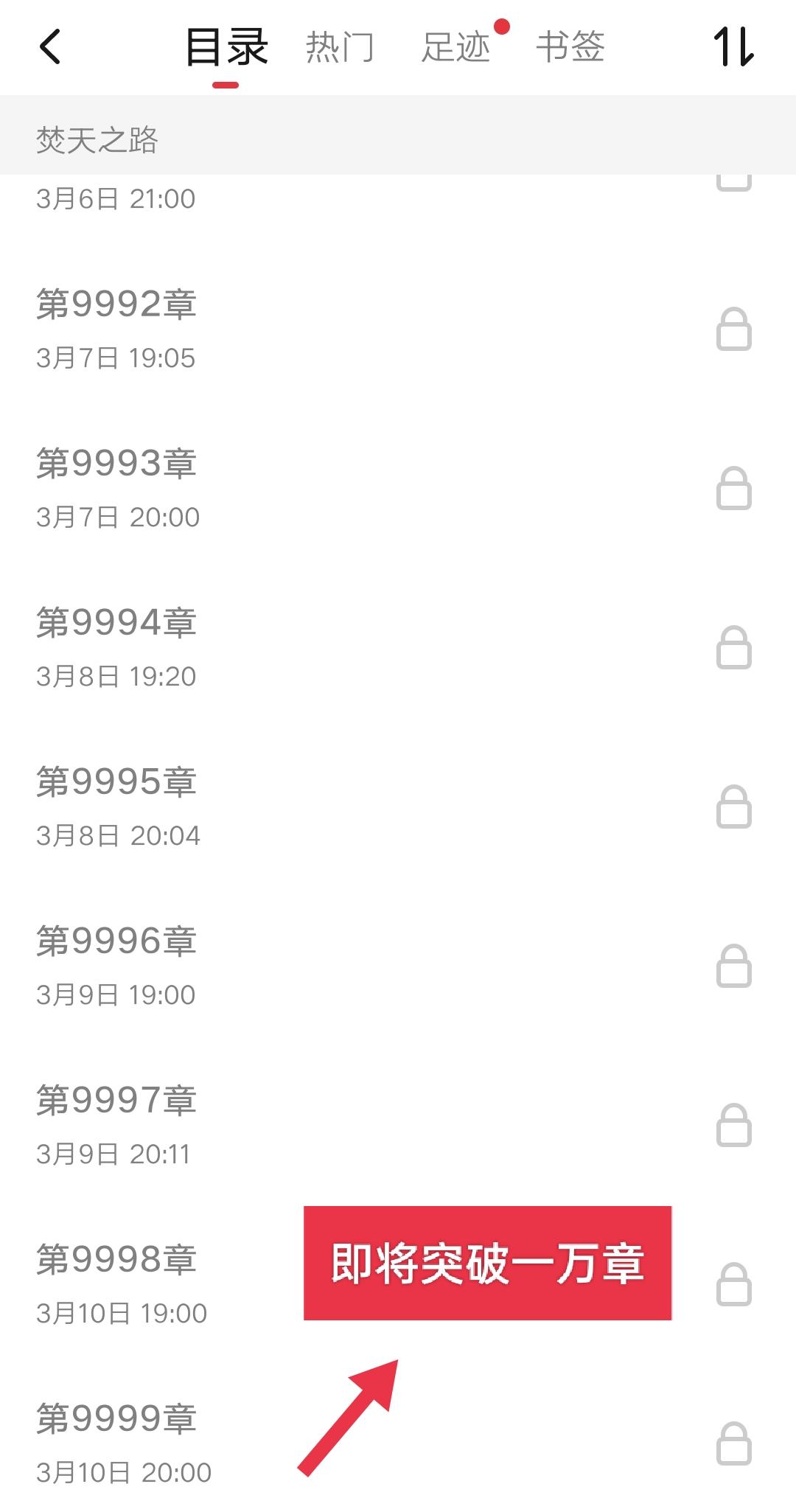Switch to the 热门 tab

(340, 47)
